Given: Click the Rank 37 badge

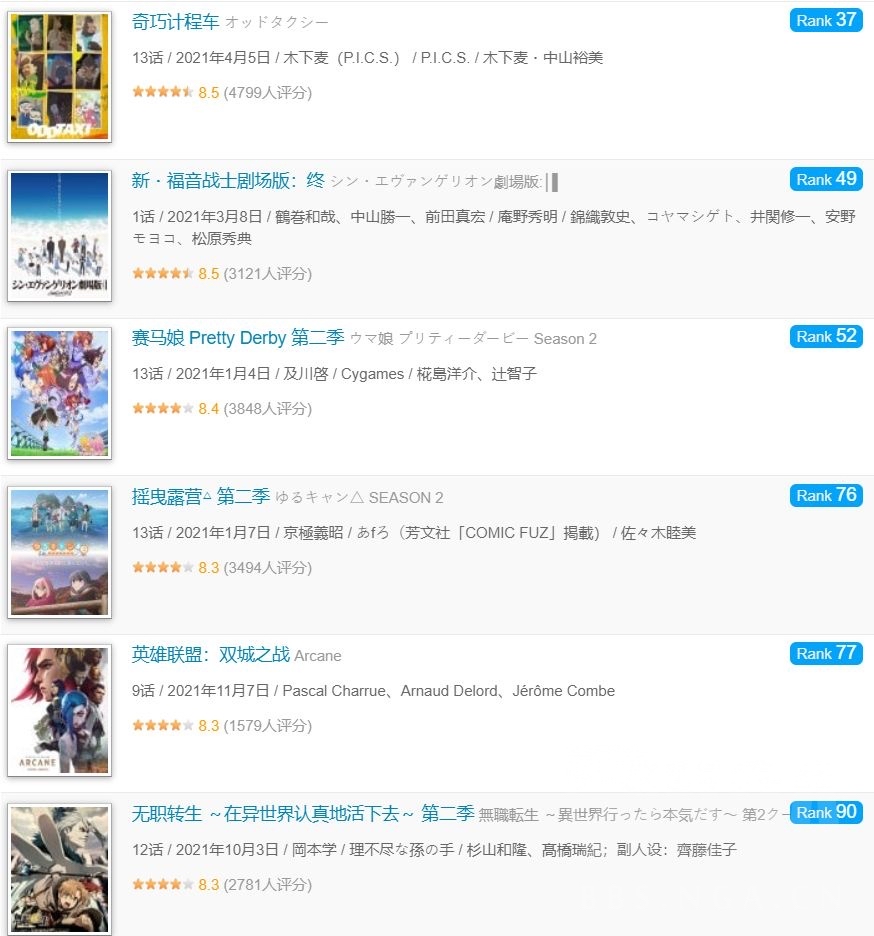Looking at the screenshot, I should 826,20.
